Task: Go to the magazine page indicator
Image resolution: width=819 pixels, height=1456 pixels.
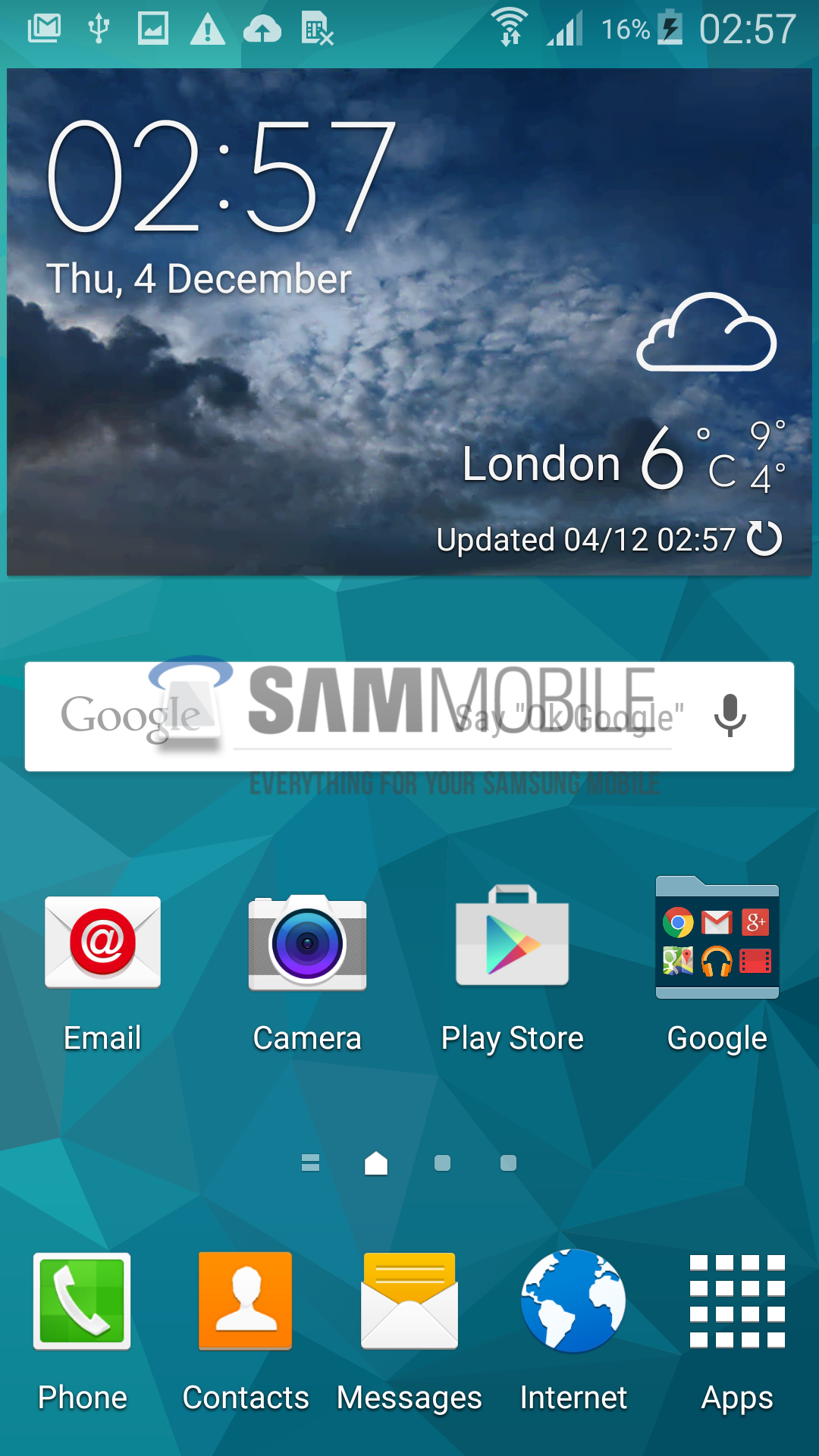Action: (x=310, y=1163)
